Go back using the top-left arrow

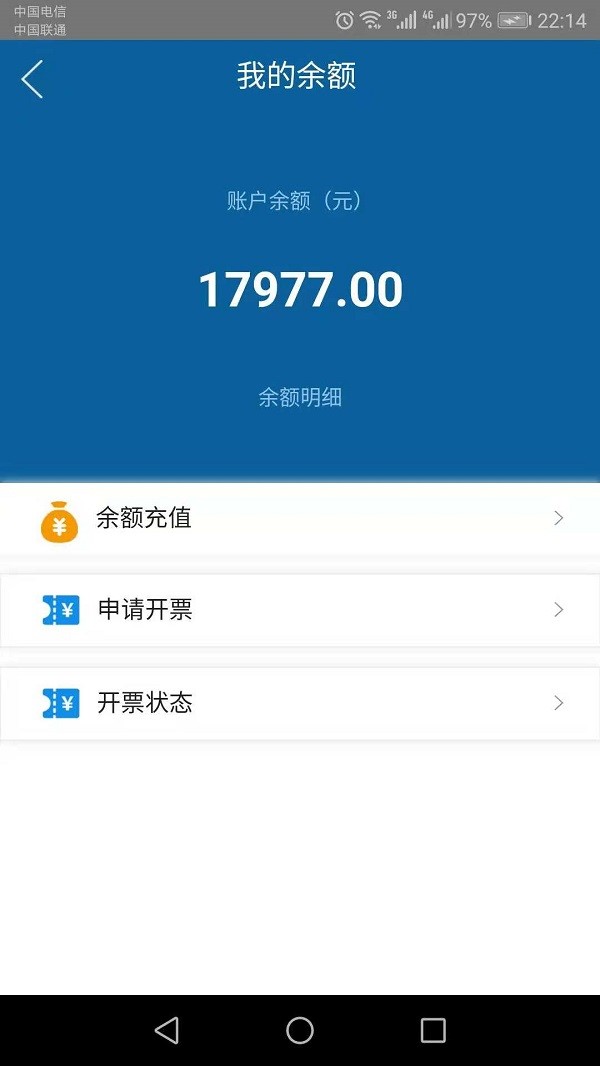(32, 79)
